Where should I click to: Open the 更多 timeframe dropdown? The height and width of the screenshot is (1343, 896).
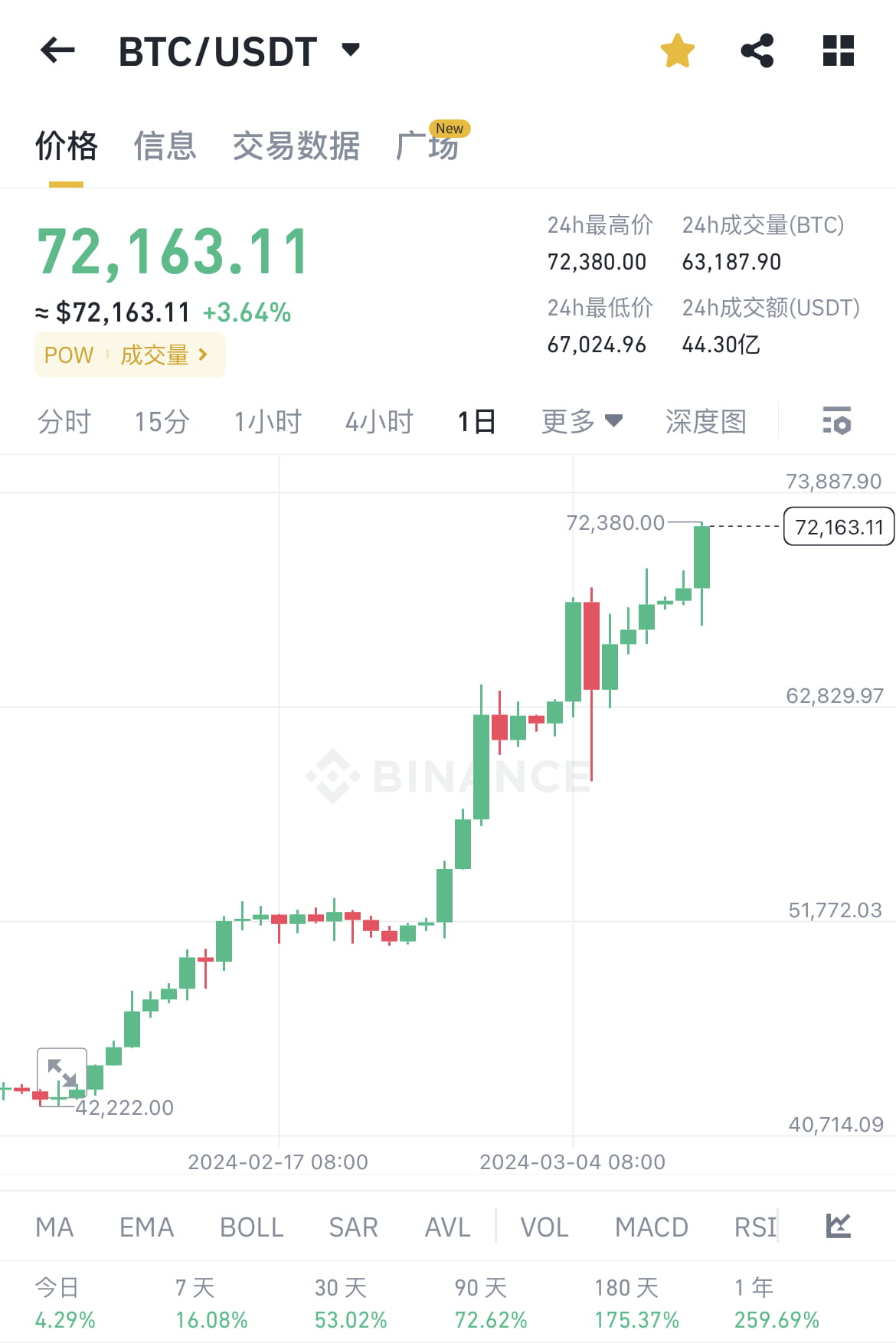580,422
